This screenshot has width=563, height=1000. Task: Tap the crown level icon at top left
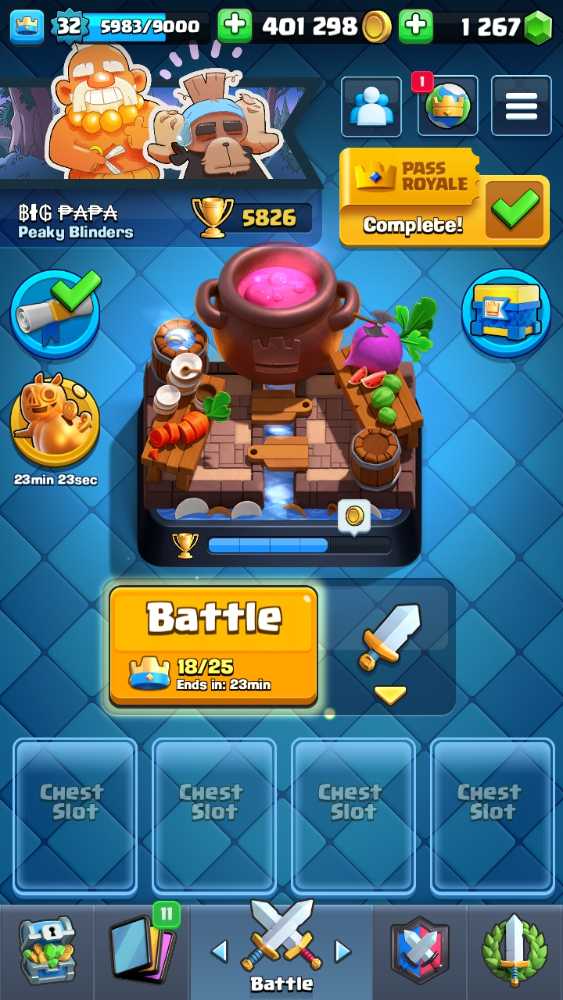[x=27, y=27]
